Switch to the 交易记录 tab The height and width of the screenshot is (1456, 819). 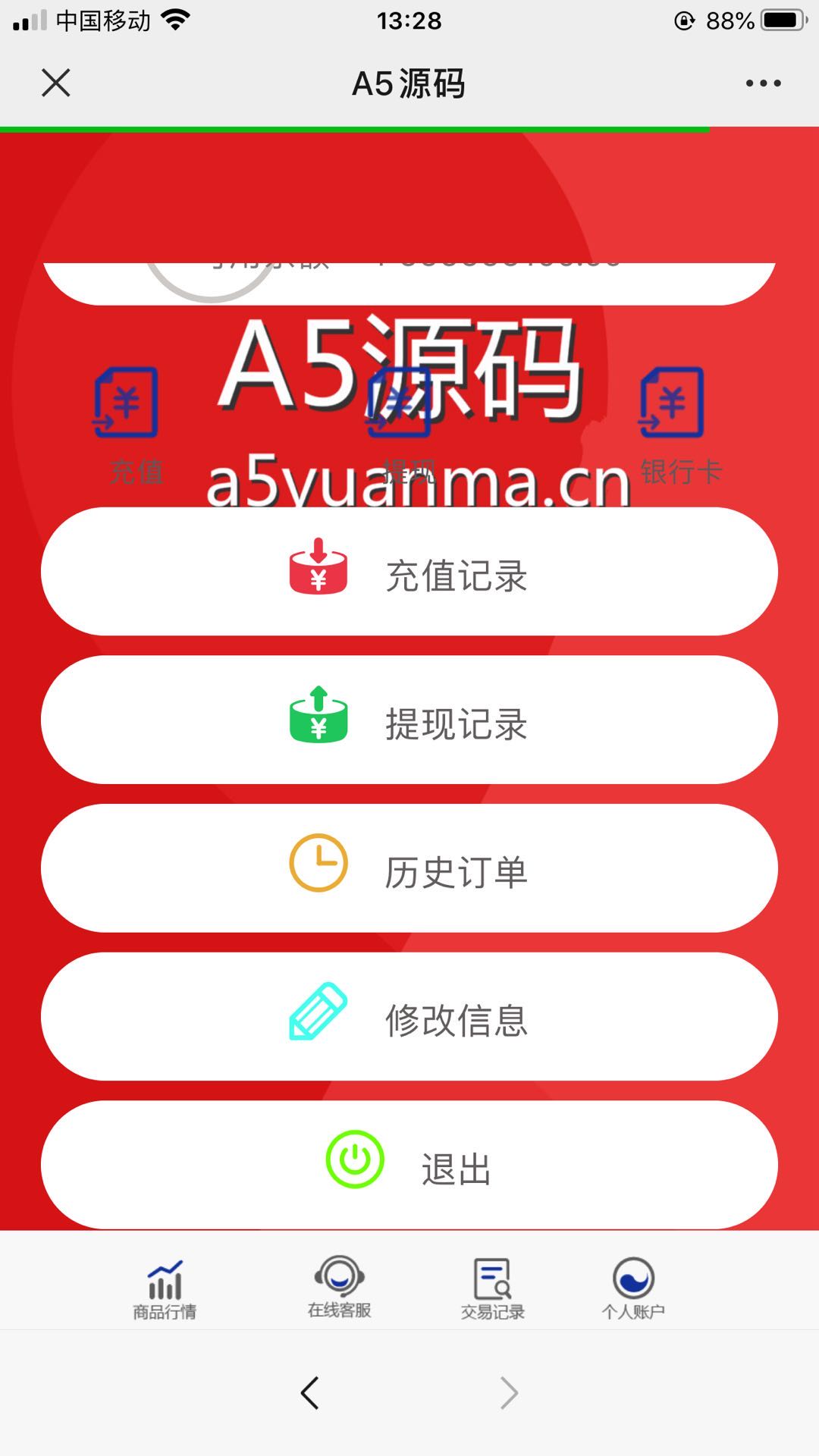(x=493, y=1289)
